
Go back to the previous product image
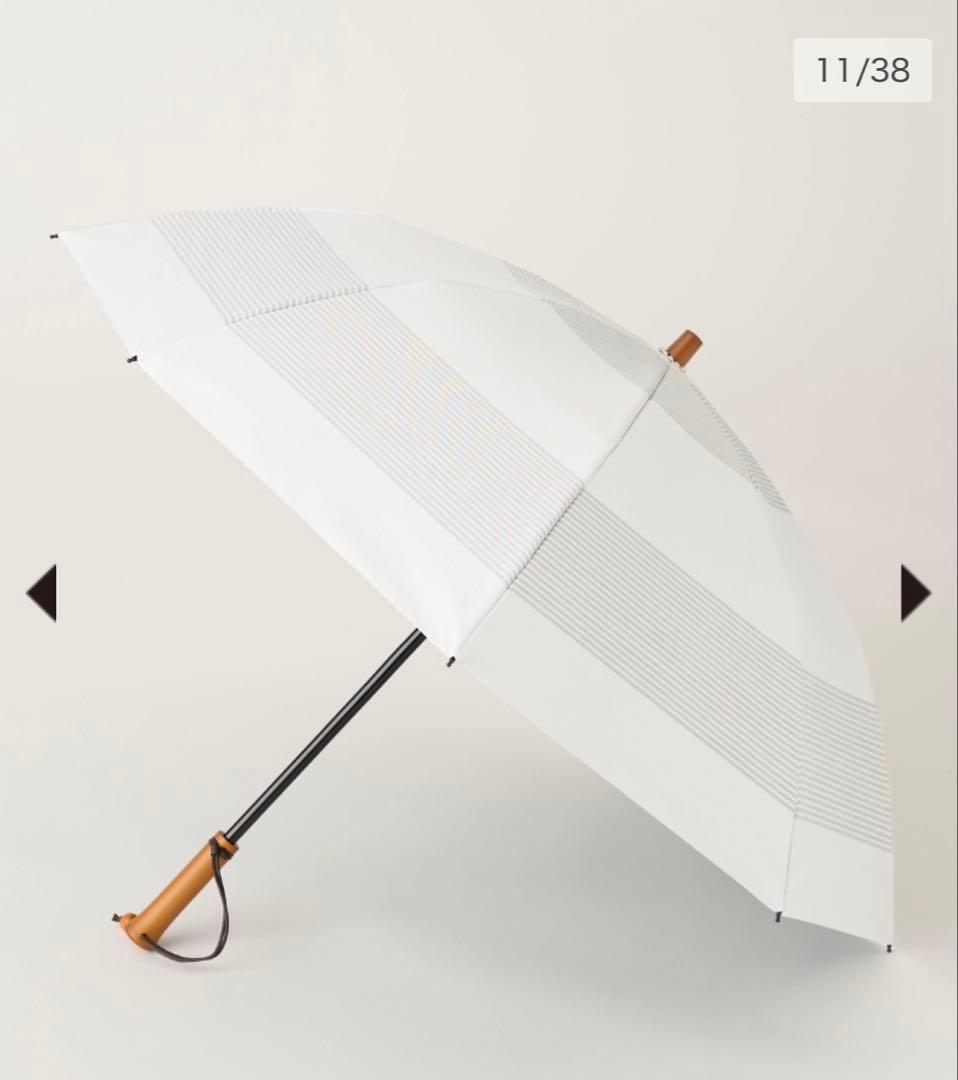click(42, 593)
